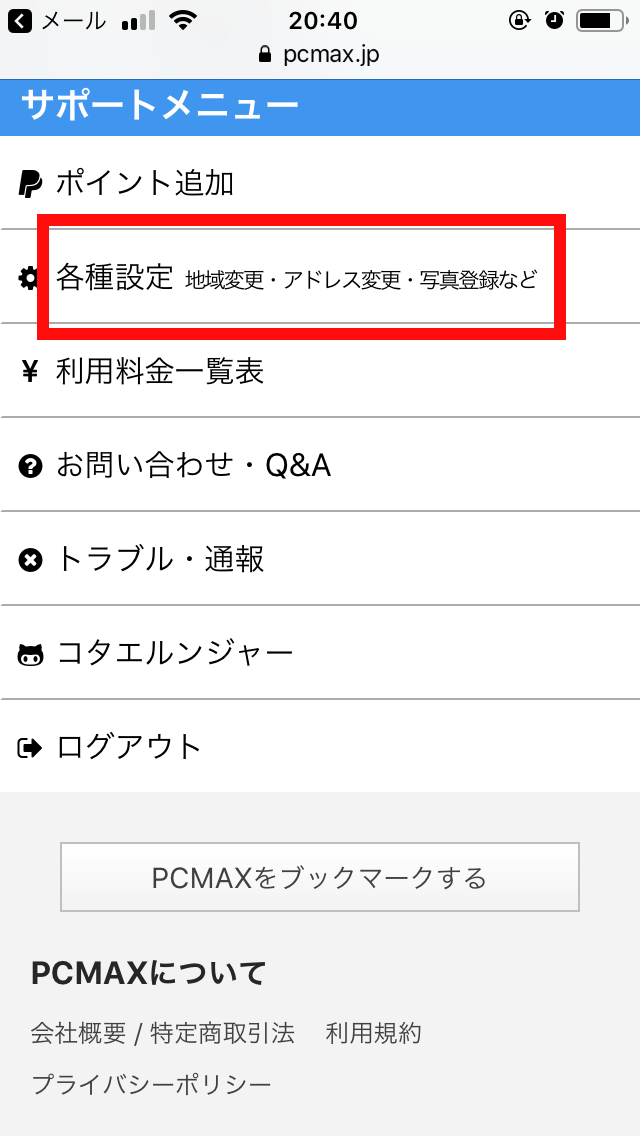Tap PCMAXをブックマークする button
Screen dimensions: 640x1136
click(320, 877)
